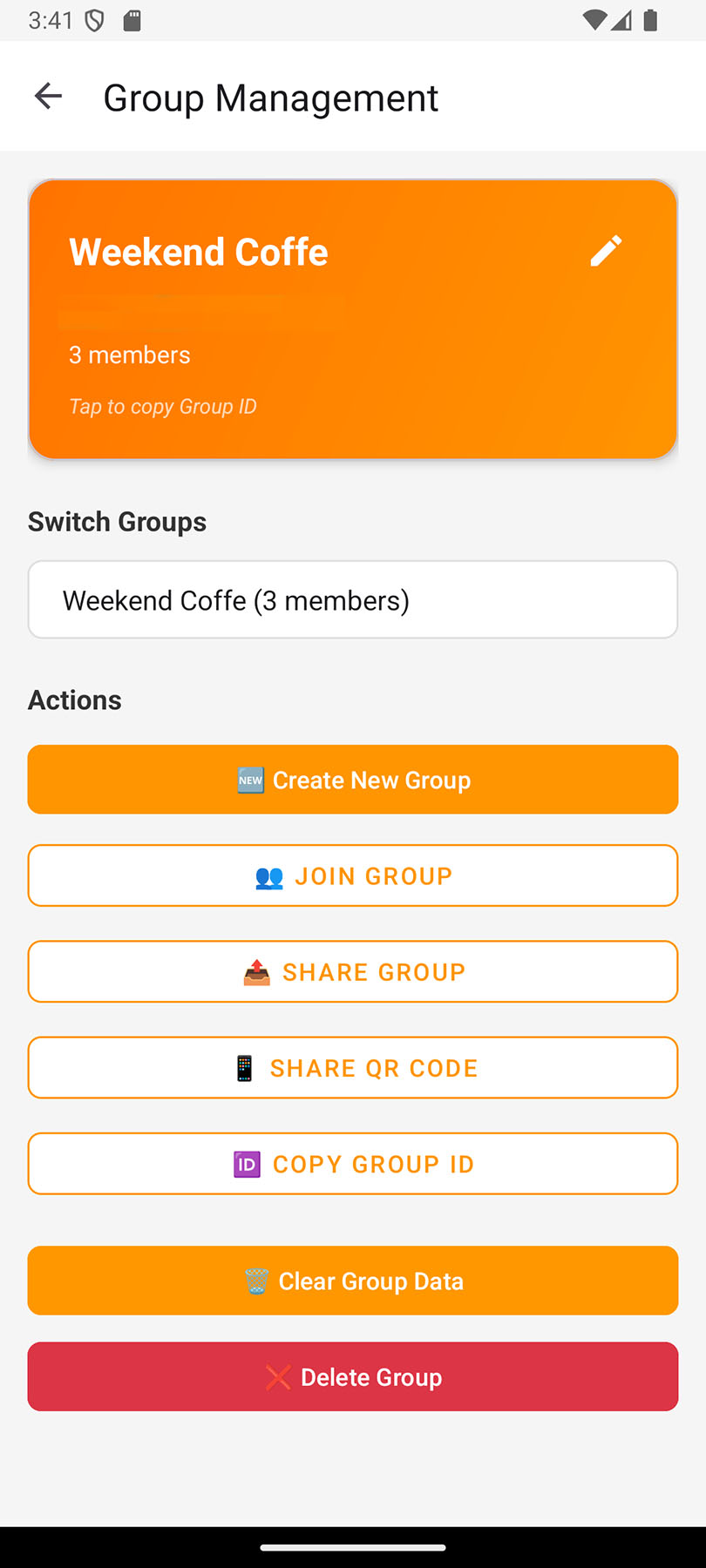Image resolution: width=706 pixels, height=1568 pixels.
Task: Open the Switch Groups dropdown
Action: 352,600
